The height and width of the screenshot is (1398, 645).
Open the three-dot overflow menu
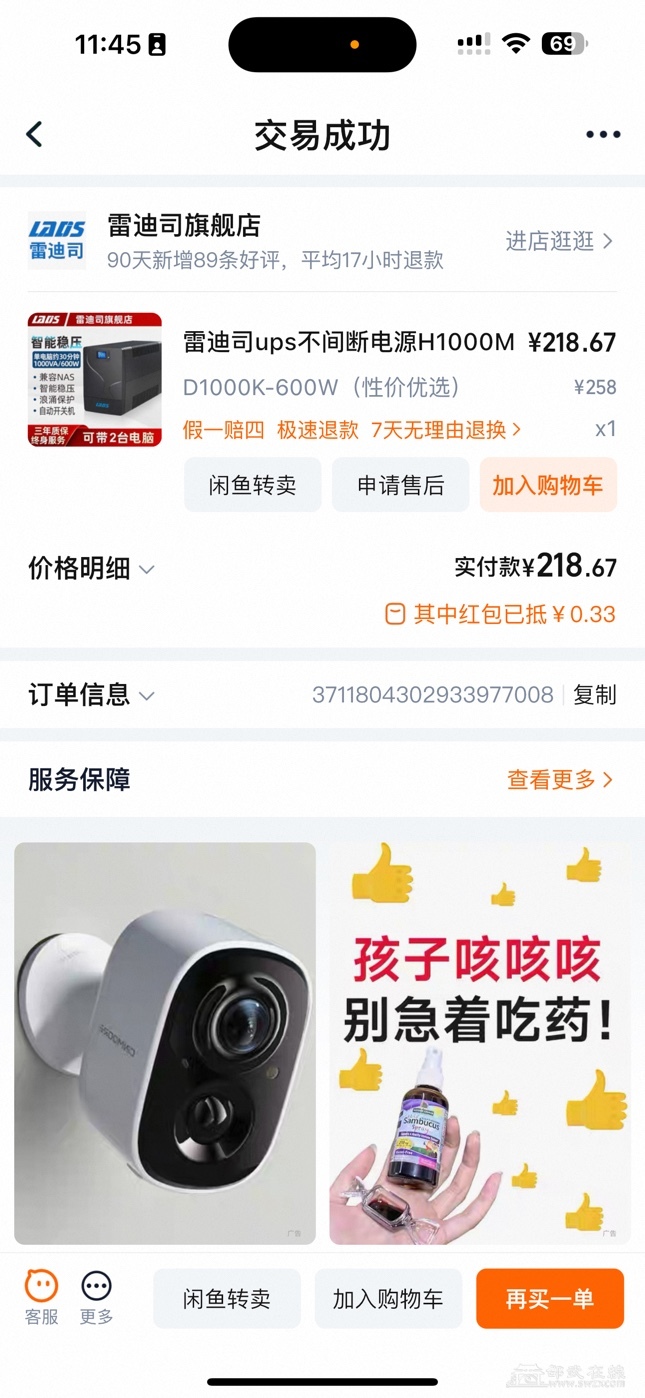tap(603, 135)
